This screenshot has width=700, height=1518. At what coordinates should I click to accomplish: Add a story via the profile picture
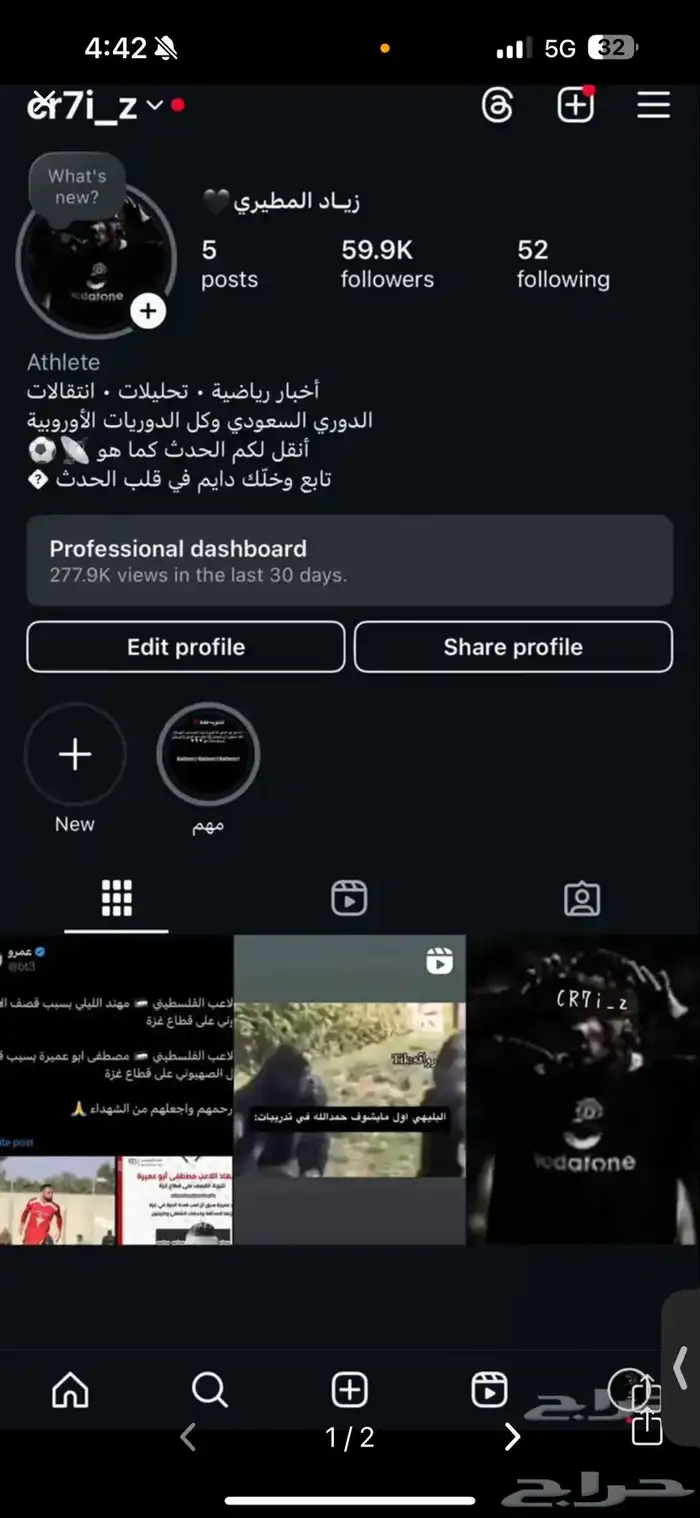148,311
